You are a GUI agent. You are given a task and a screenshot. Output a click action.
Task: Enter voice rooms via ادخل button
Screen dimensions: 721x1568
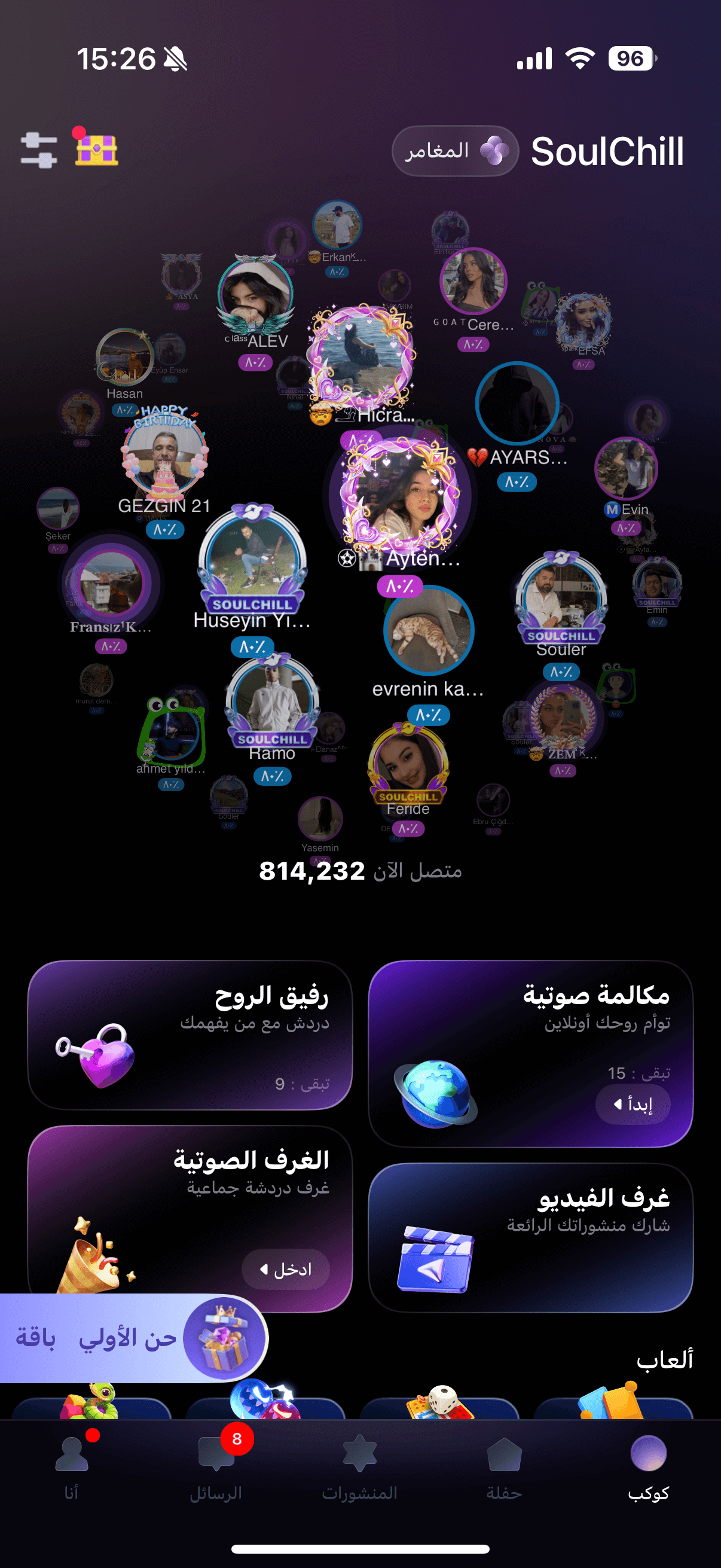pos(285,1269)
